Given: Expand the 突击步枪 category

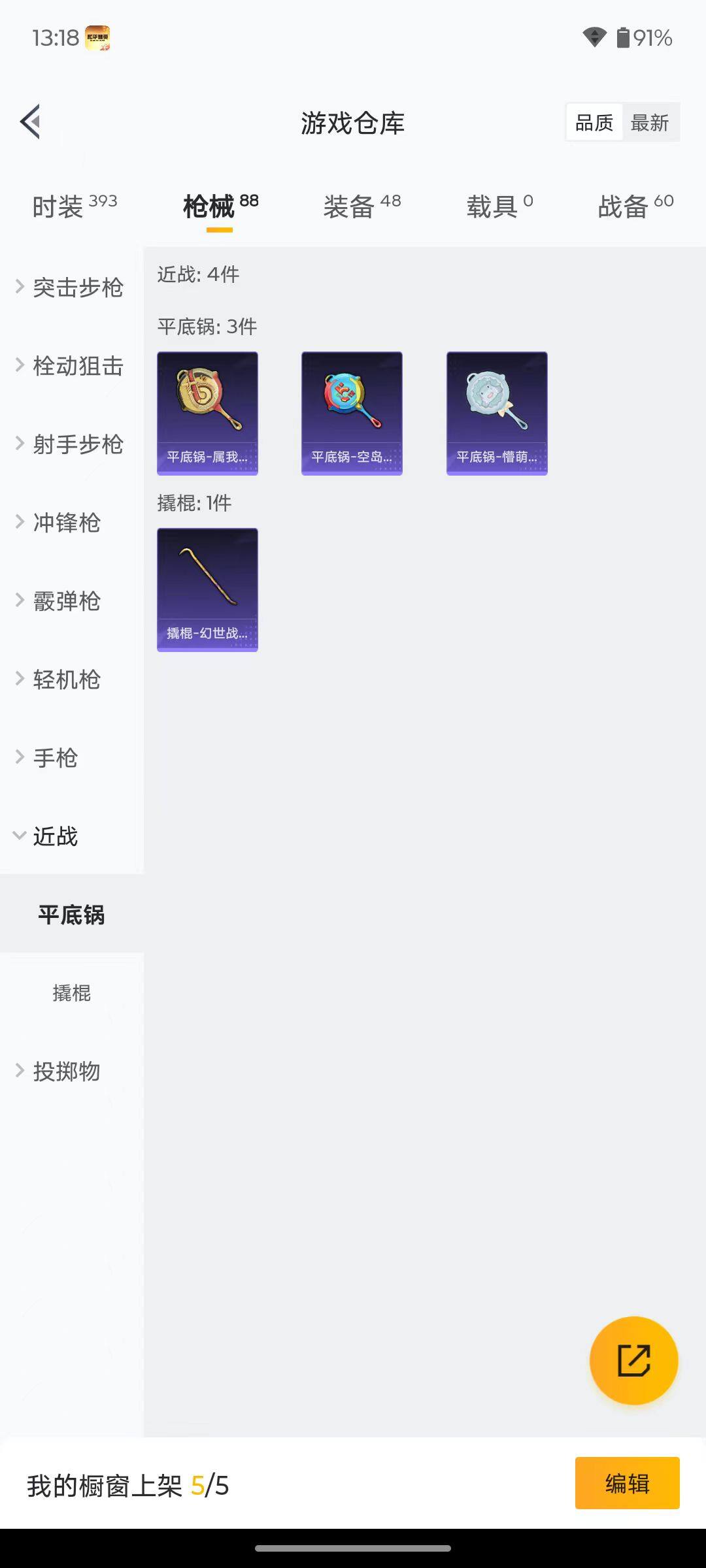Looking at the screenshot, I should [71, 287].
